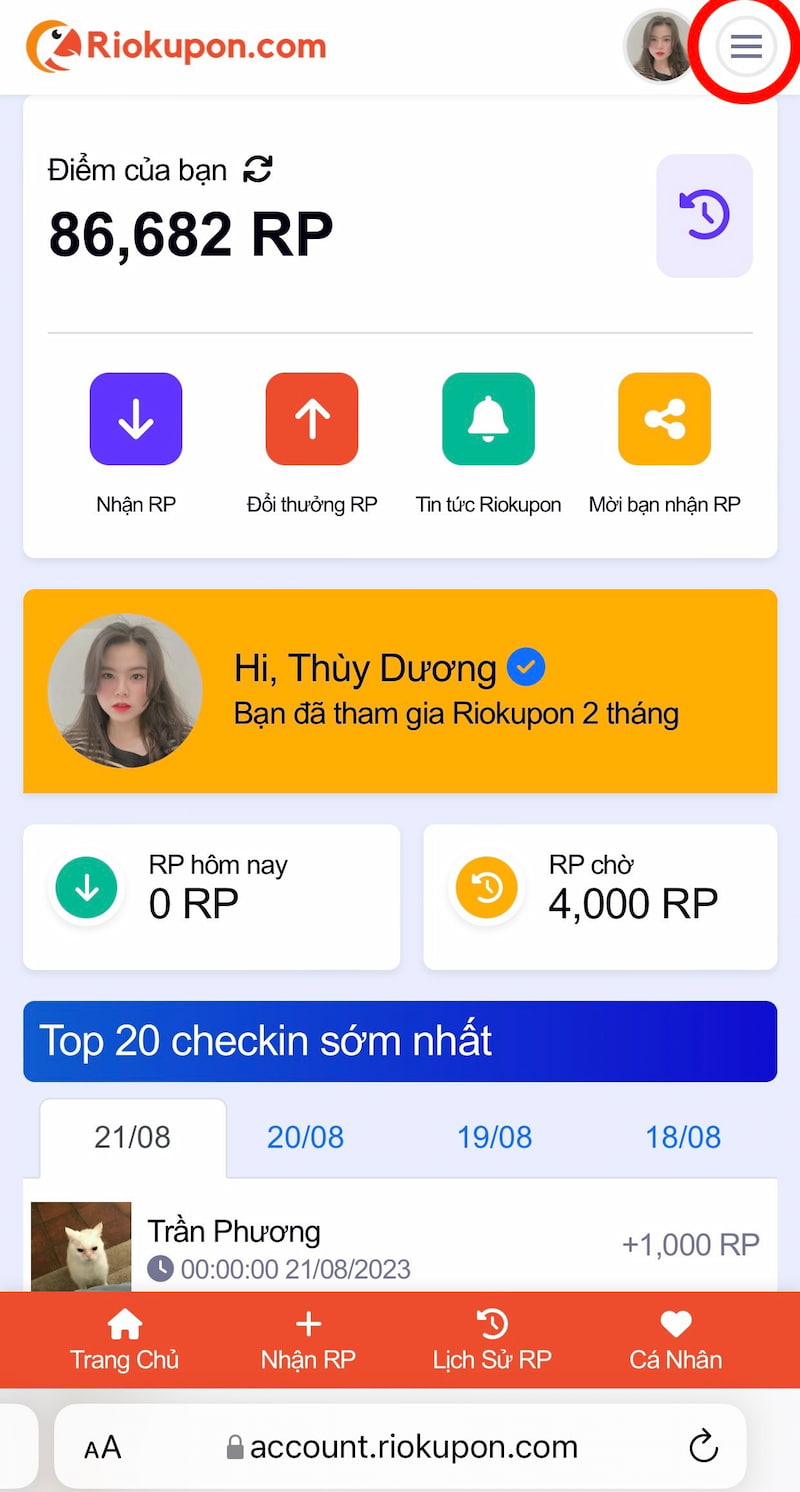Open Mời bạn nhận RP

point(664,419)
